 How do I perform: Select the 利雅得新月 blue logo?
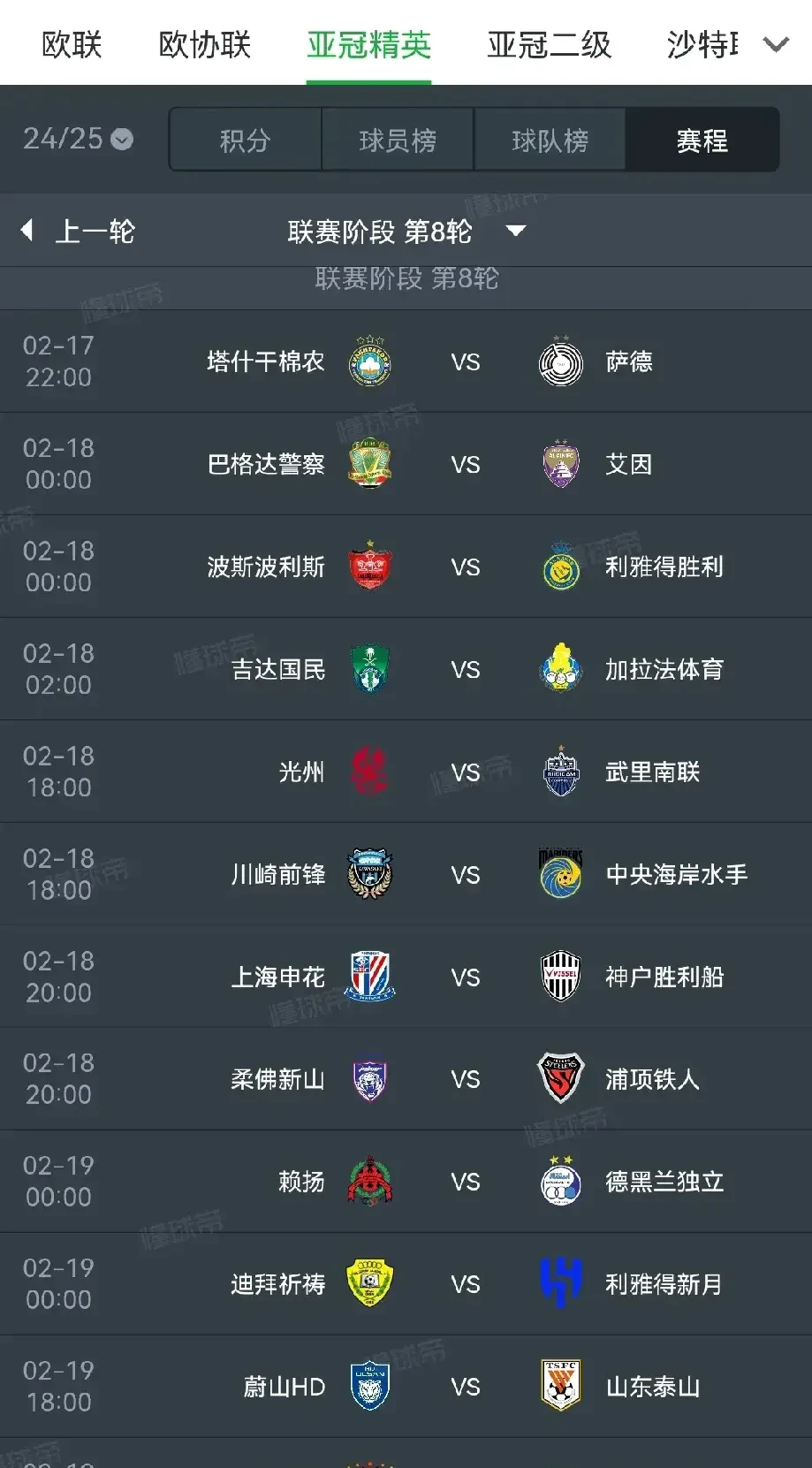pos(559,1284)
